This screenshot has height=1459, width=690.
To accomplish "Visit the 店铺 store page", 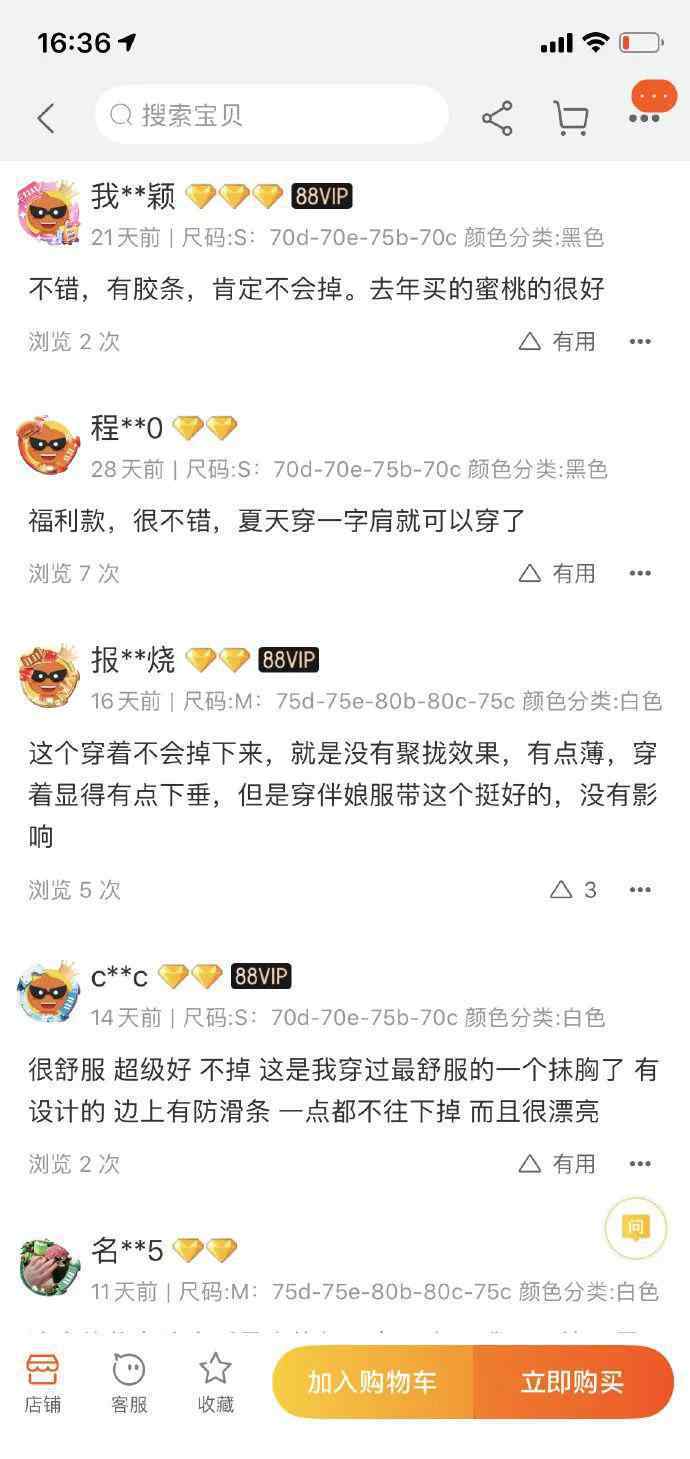I will [x=43, y=1383].
